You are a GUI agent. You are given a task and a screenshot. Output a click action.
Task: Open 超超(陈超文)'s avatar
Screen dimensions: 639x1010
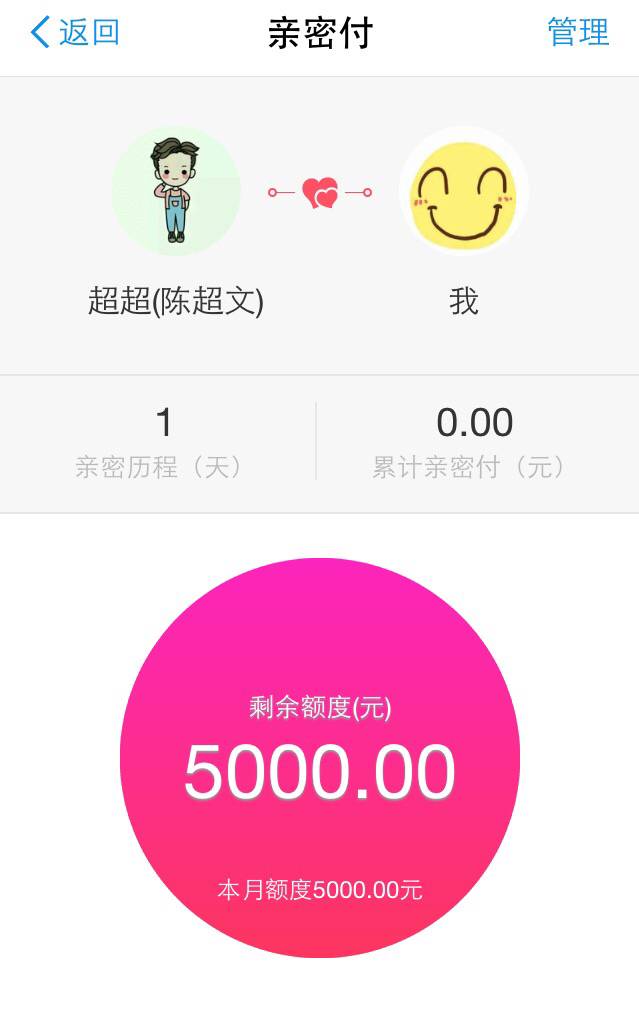coord(176,191)
